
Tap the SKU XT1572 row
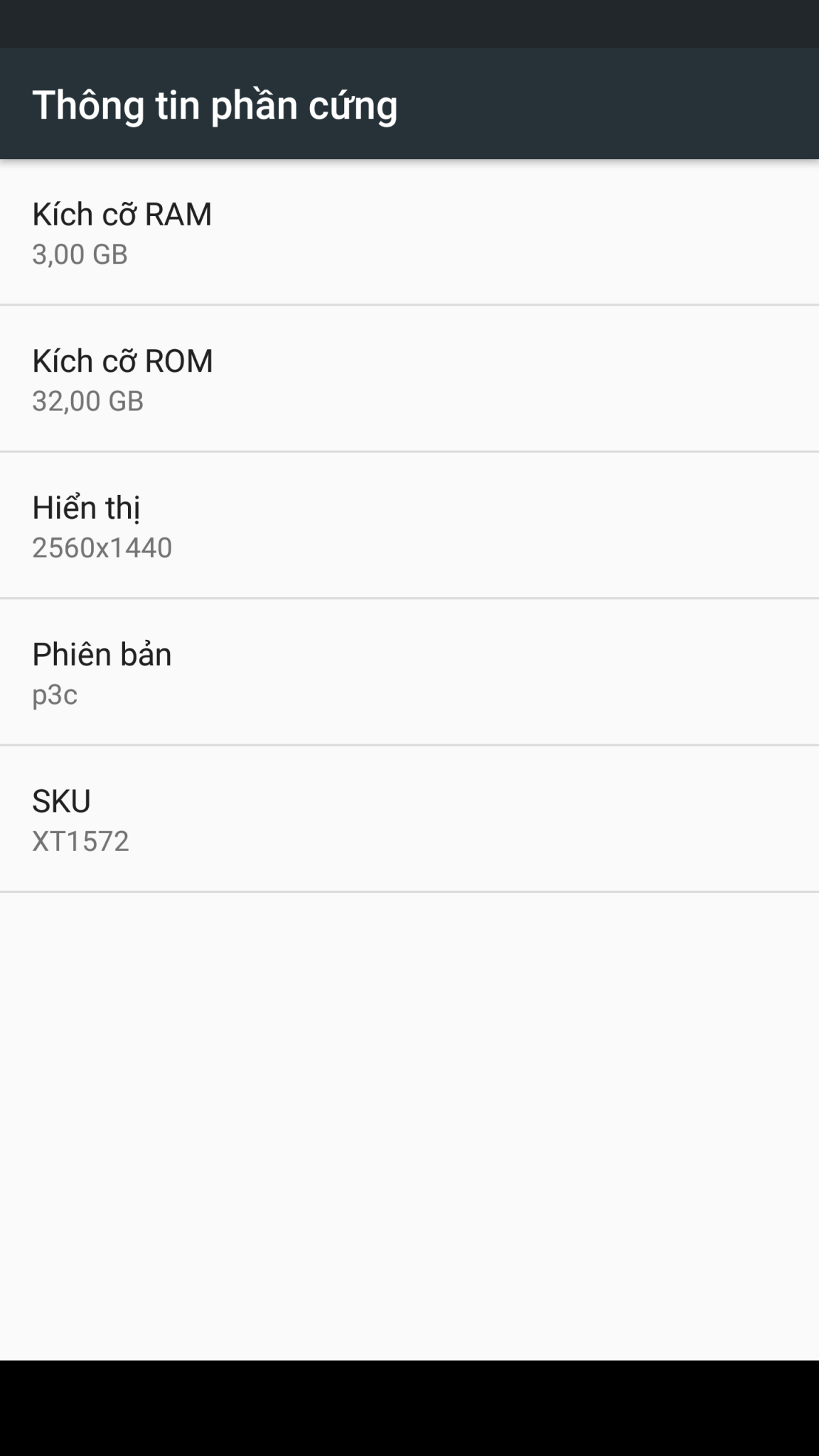coord(409,819)
